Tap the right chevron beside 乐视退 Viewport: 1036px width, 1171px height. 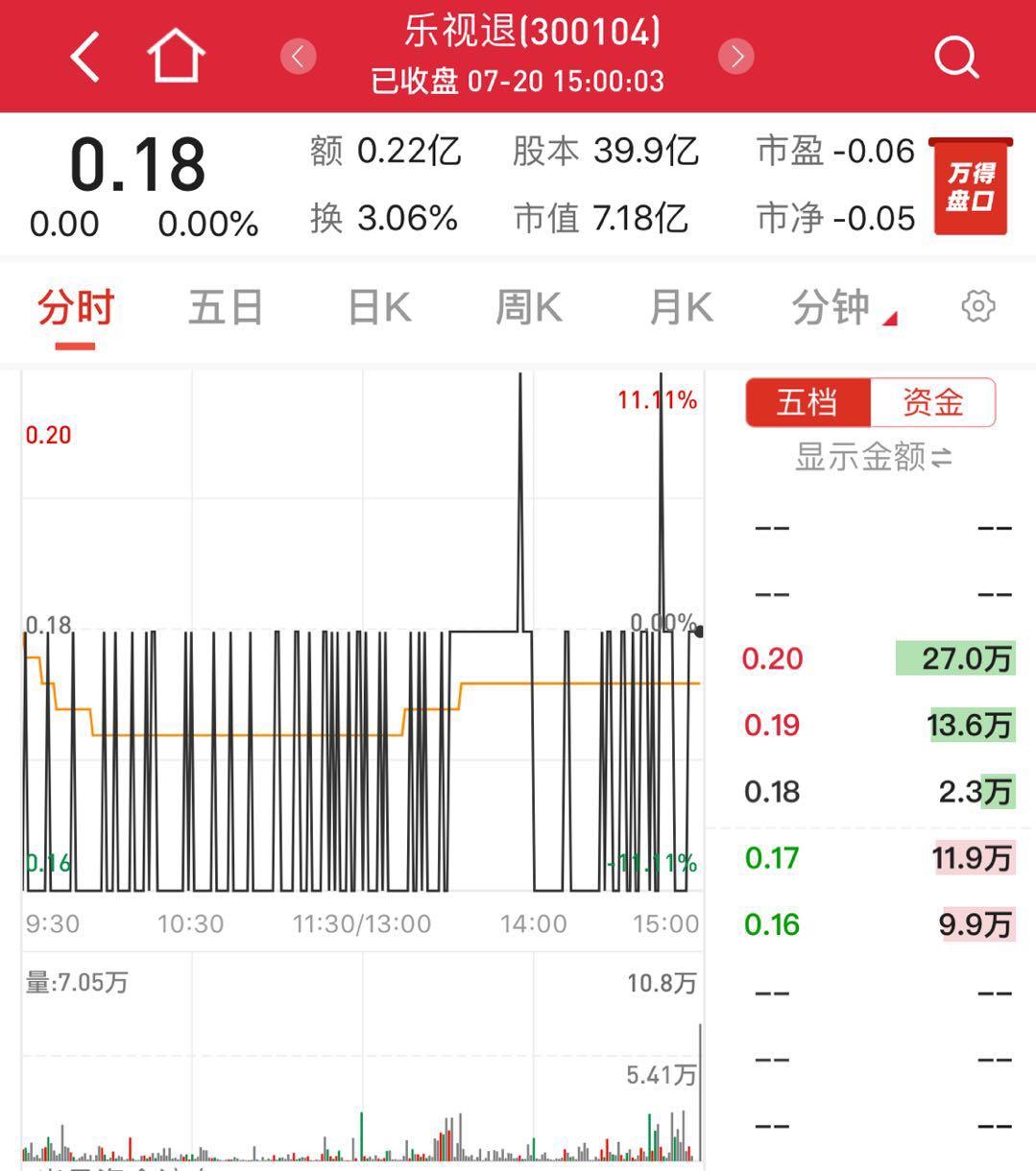pyautogui.click(x=735, y=56)
